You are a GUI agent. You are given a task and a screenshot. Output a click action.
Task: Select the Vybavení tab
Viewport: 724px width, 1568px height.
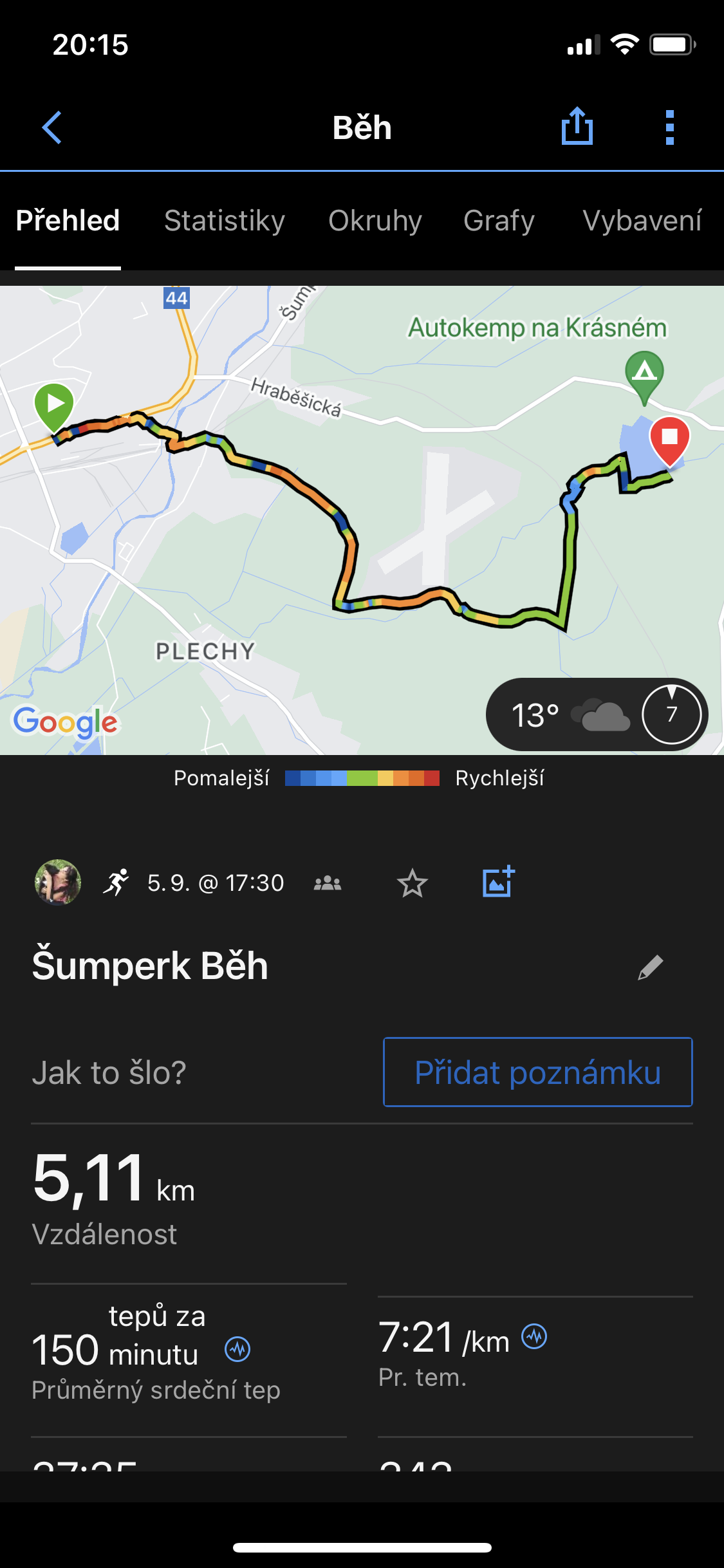point(642,221)
